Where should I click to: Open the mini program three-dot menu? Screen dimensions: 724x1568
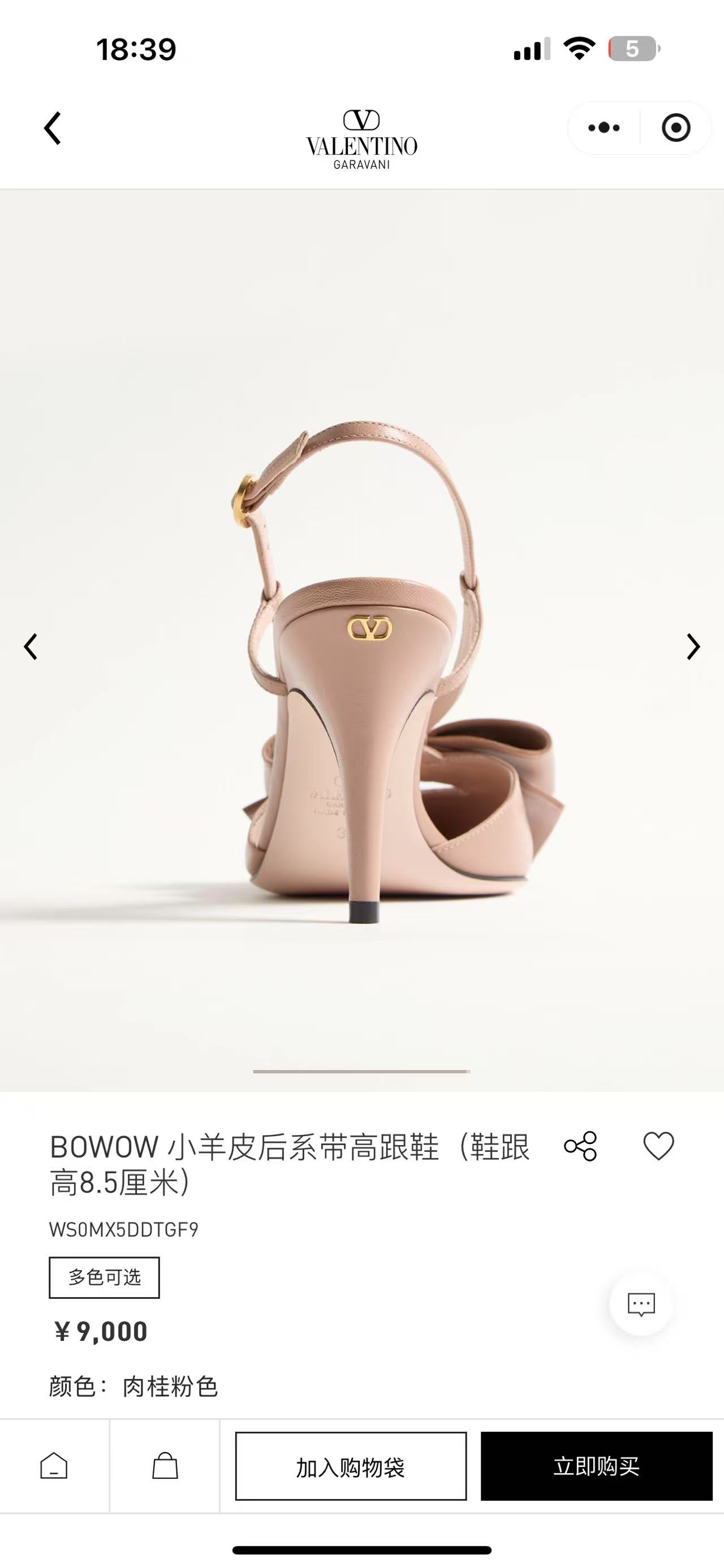[x=604, y=128]
